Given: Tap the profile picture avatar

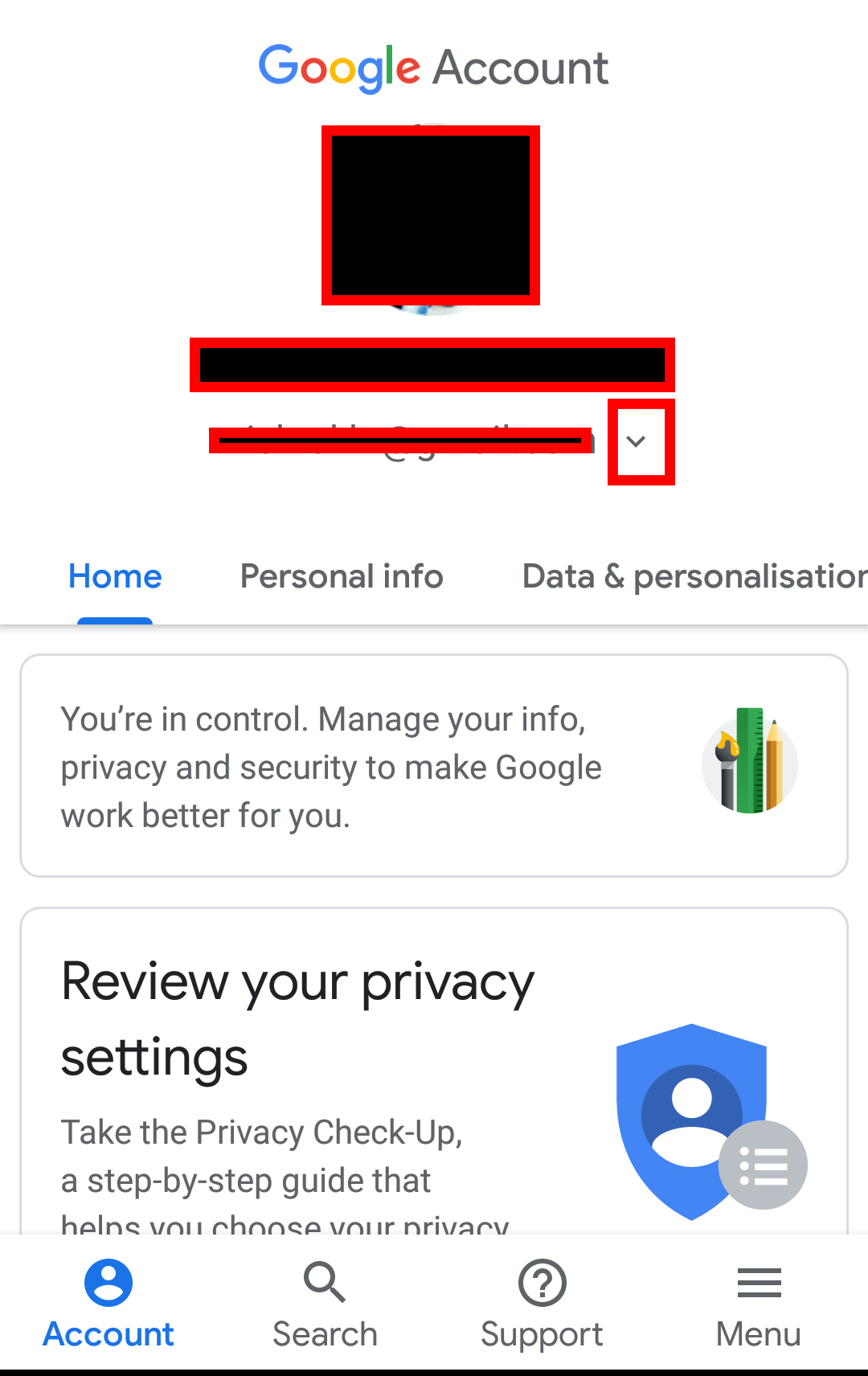Looking at the screenshot, I should [432, 215].
